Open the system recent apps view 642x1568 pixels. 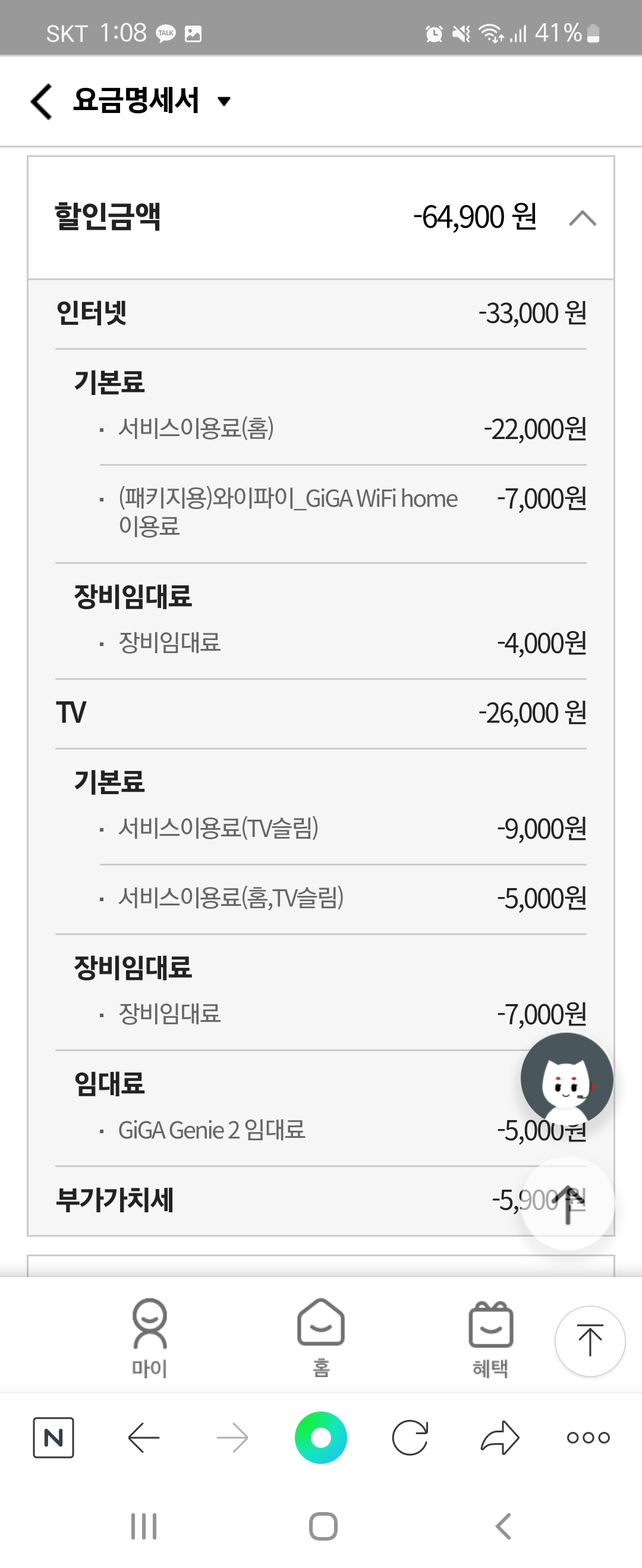click(144, 1526)
